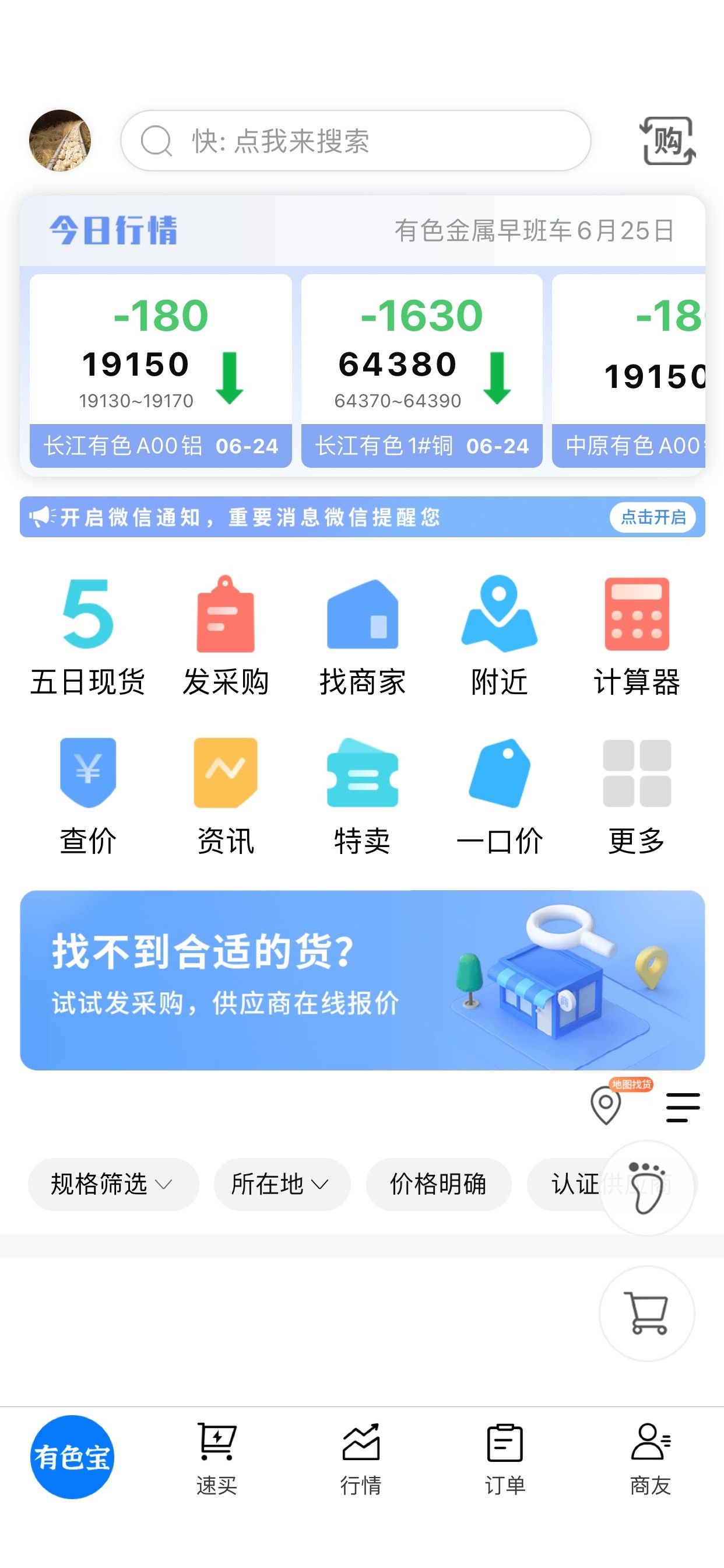This screenshot has height=1568, width=724.
Task: Open 附近
Action: [500, 636]
